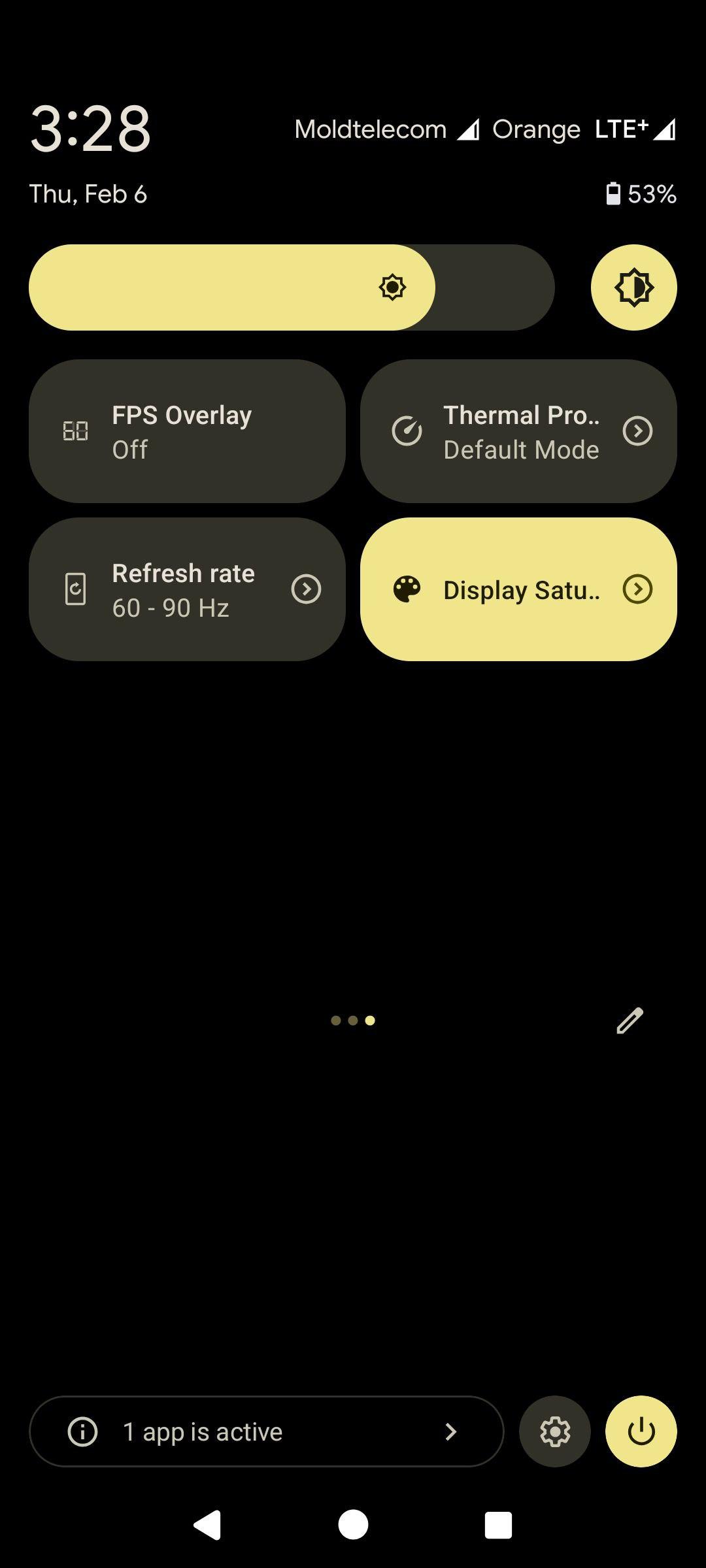The height and width of the screenshot is (1568, 706).
Task: Go back with the navigation bar arrow
Action: [x=208, y=1526]
